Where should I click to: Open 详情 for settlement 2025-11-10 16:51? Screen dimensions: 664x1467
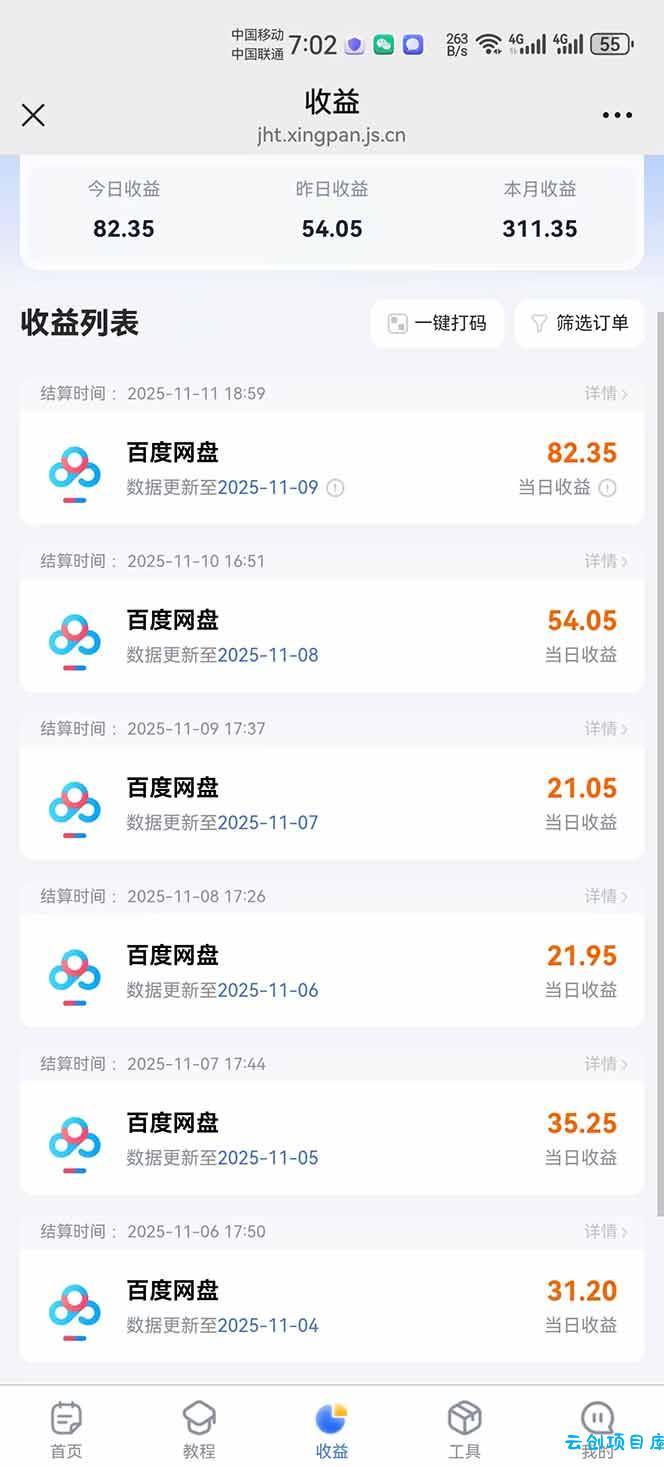coord(606,561)
